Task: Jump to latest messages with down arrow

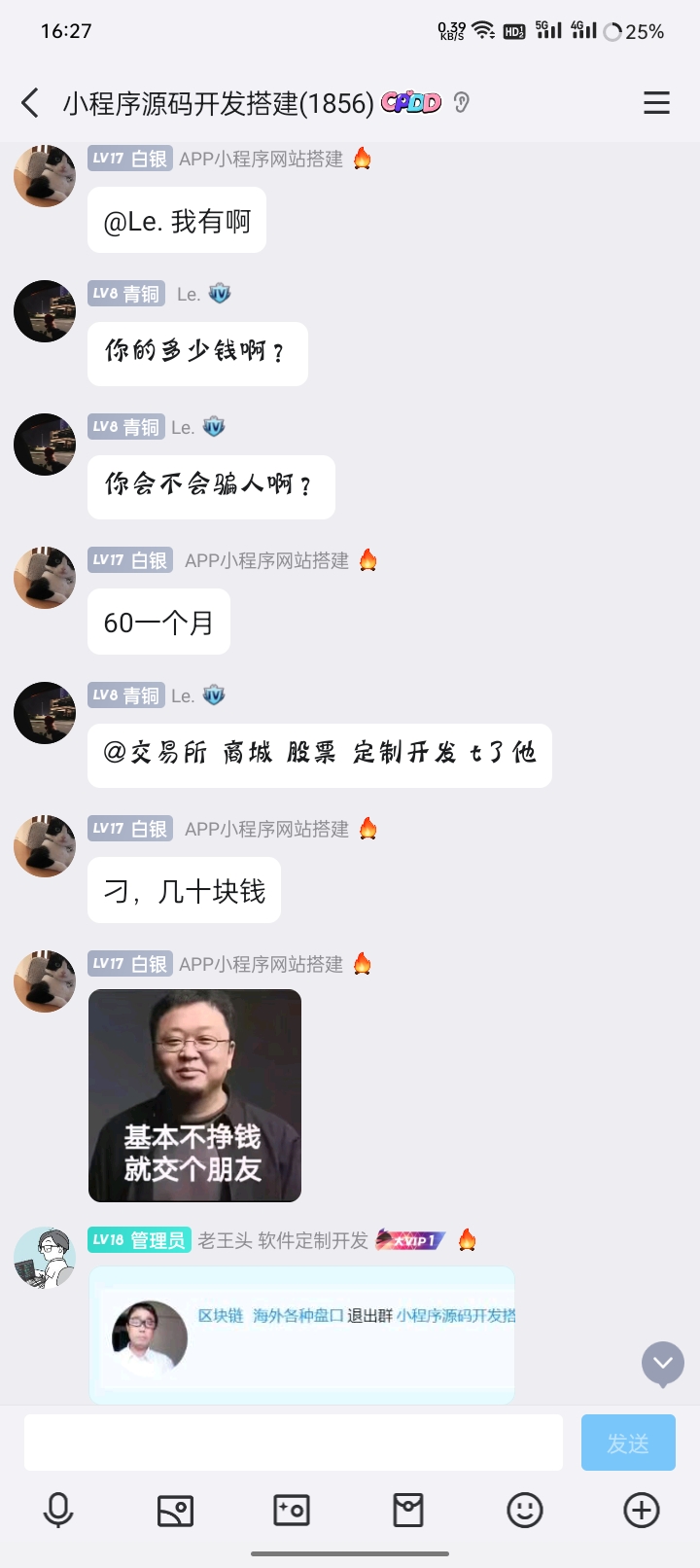Action: pos(663,1363)
